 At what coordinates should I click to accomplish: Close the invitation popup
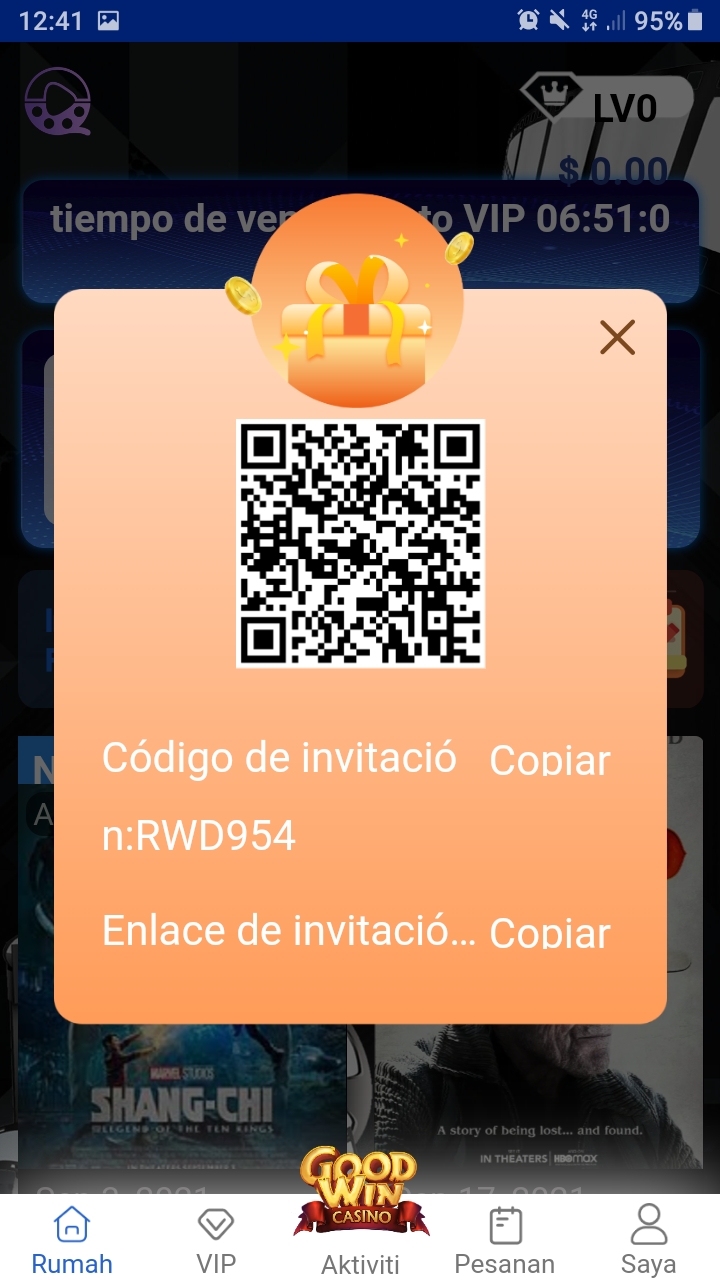click(617, 338)
